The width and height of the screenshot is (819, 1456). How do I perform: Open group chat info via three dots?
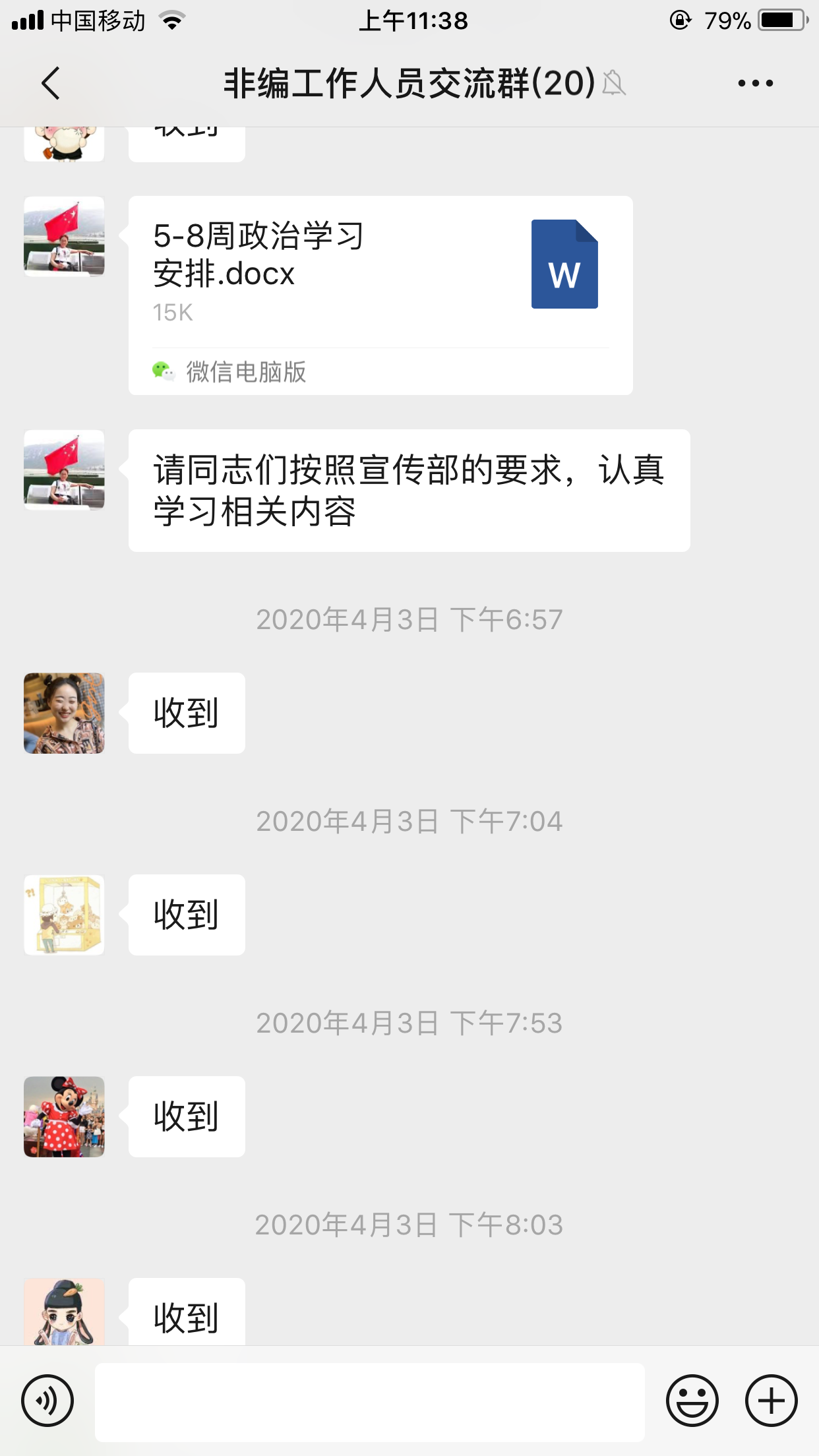(755, 83)
